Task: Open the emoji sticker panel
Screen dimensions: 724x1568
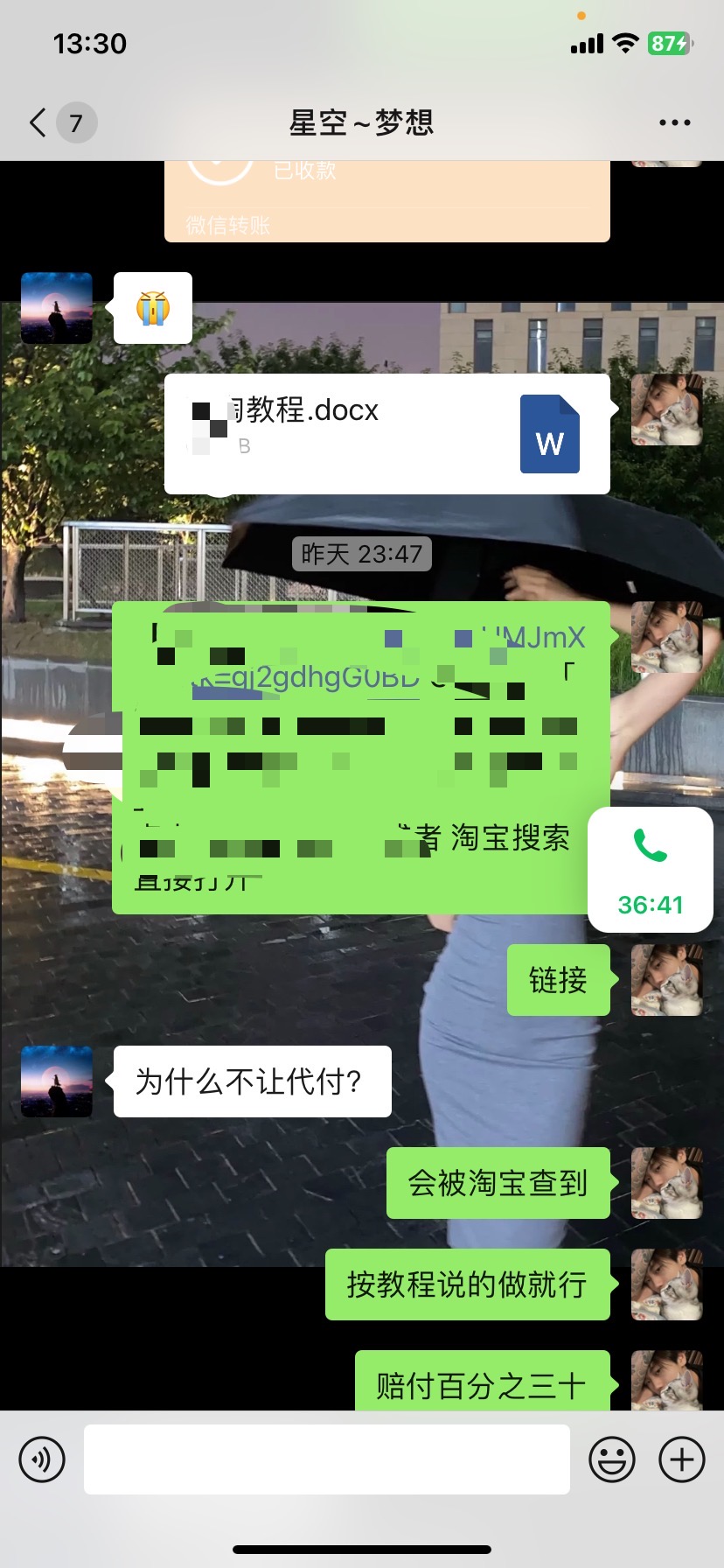Action: pos(611,1459)
